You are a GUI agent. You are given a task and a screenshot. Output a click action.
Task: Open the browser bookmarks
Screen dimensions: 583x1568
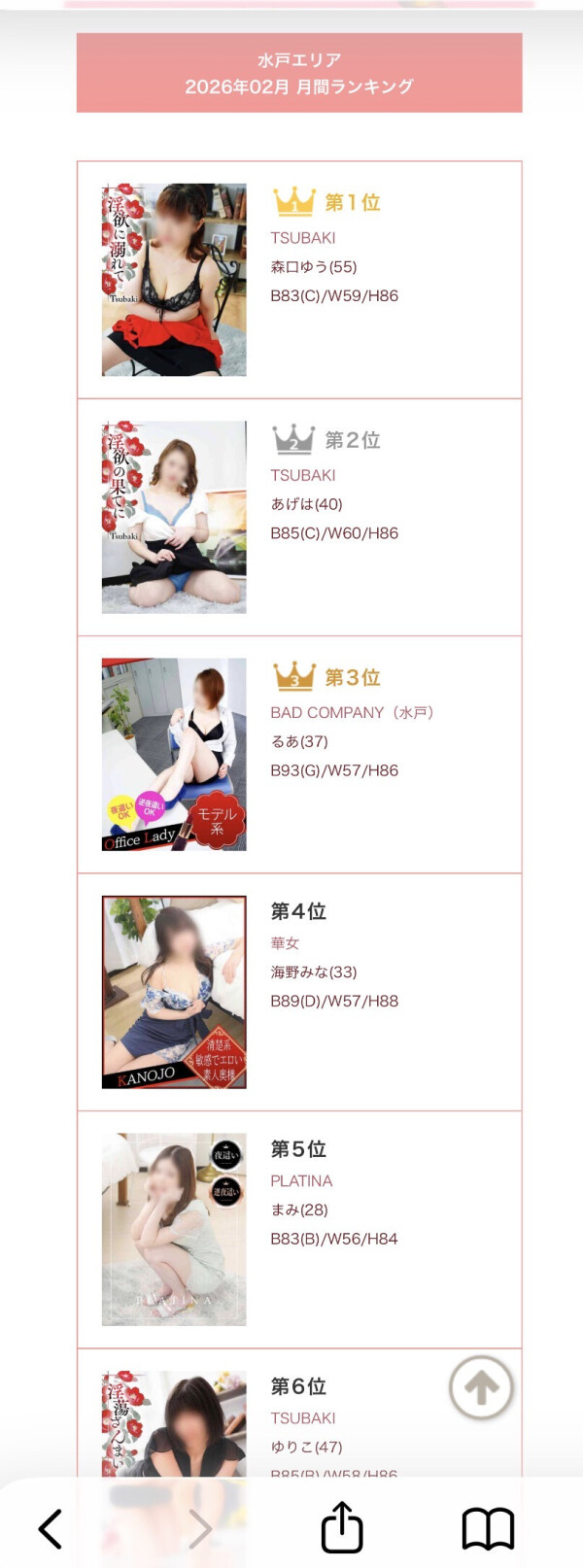pyautogui.click(x=488, y=1528)
